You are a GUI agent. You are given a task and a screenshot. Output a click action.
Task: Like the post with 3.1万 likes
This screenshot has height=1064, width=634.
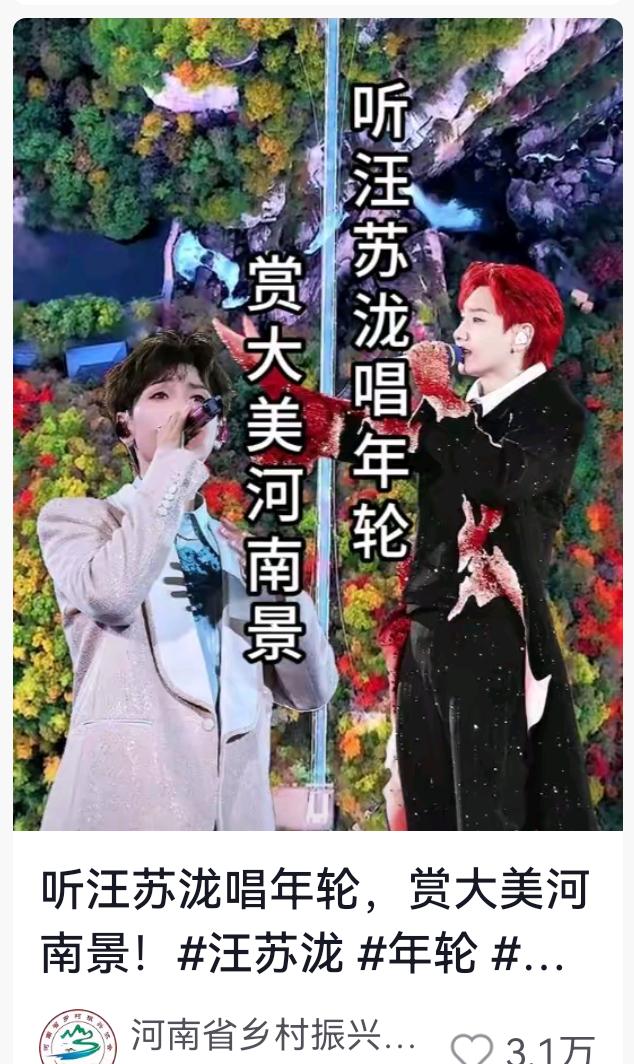coord(471,1047)
